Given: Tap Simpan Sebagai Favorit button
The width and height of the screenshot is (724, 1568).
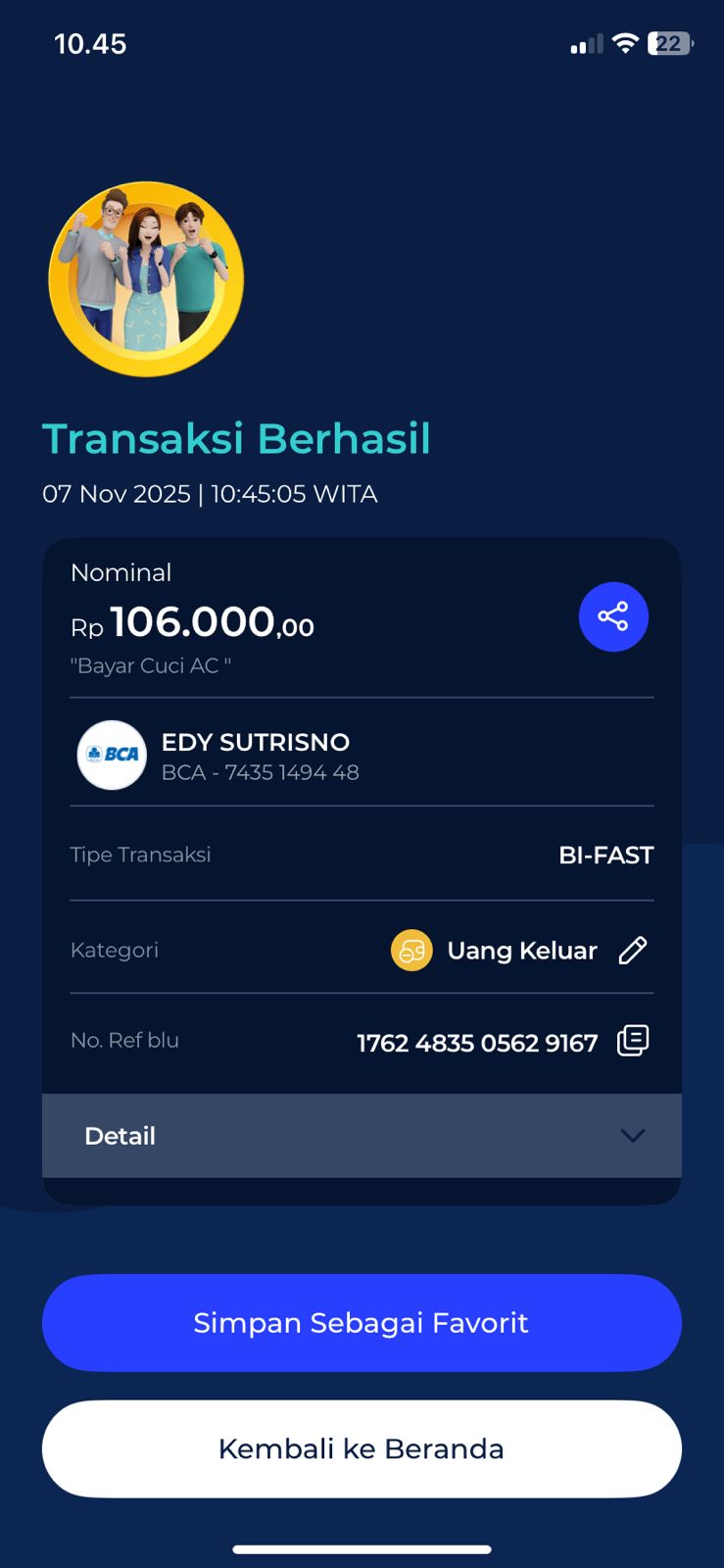Looking at the screenshot, I should point(362,1323).
